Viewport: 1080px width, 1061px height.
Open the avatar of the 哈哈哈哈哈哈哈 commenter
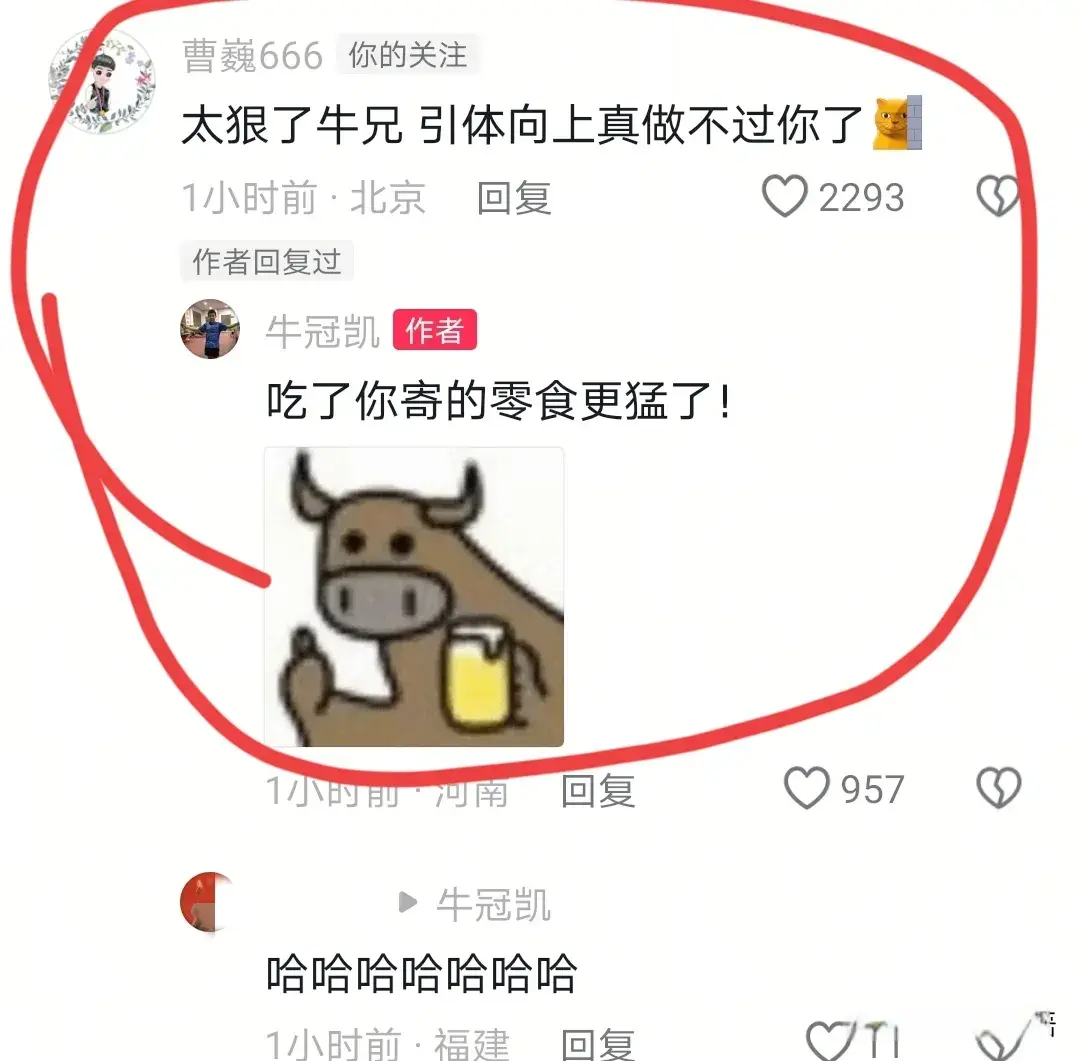208,903
